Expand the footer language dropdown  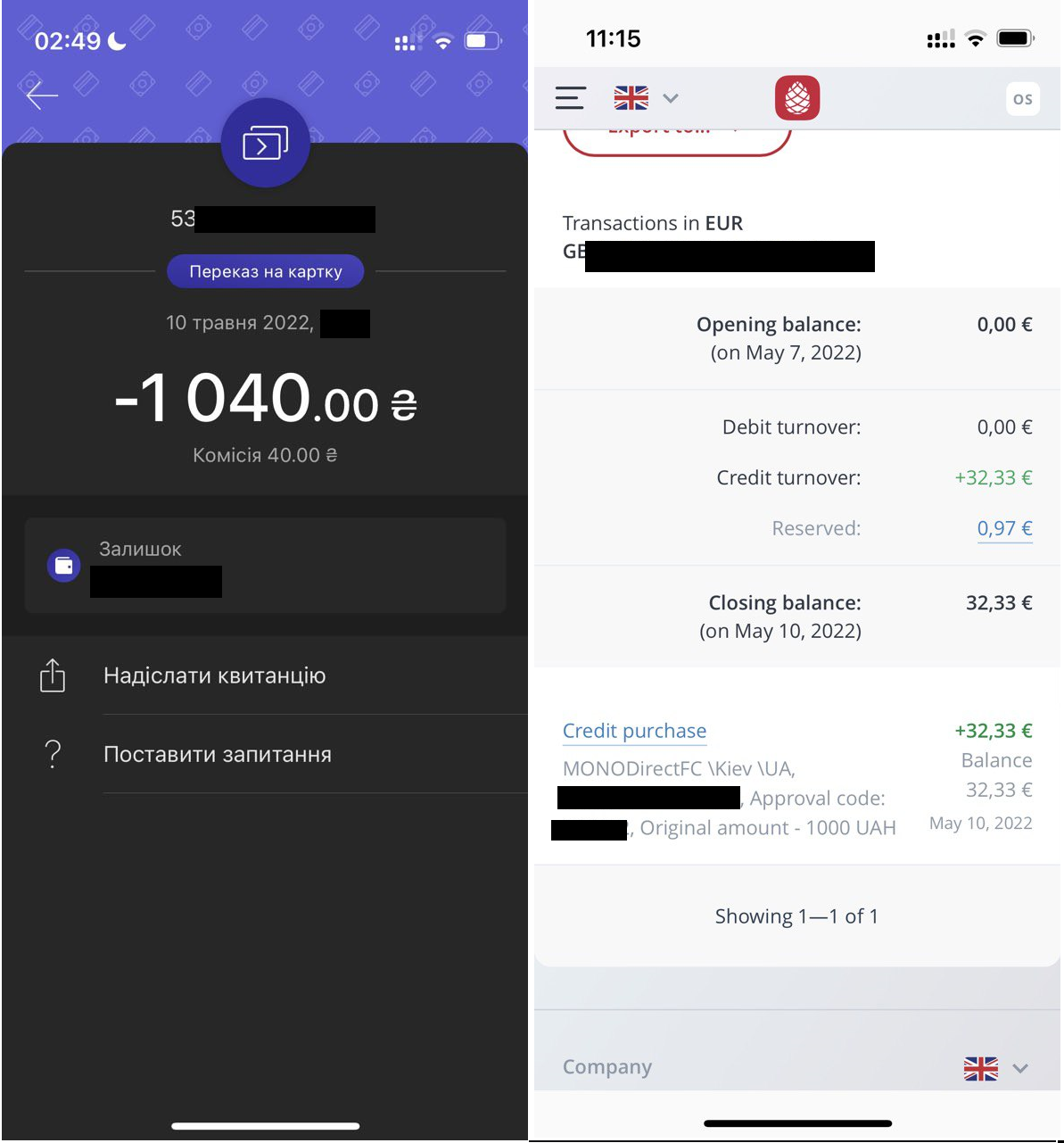[996, 1068]
